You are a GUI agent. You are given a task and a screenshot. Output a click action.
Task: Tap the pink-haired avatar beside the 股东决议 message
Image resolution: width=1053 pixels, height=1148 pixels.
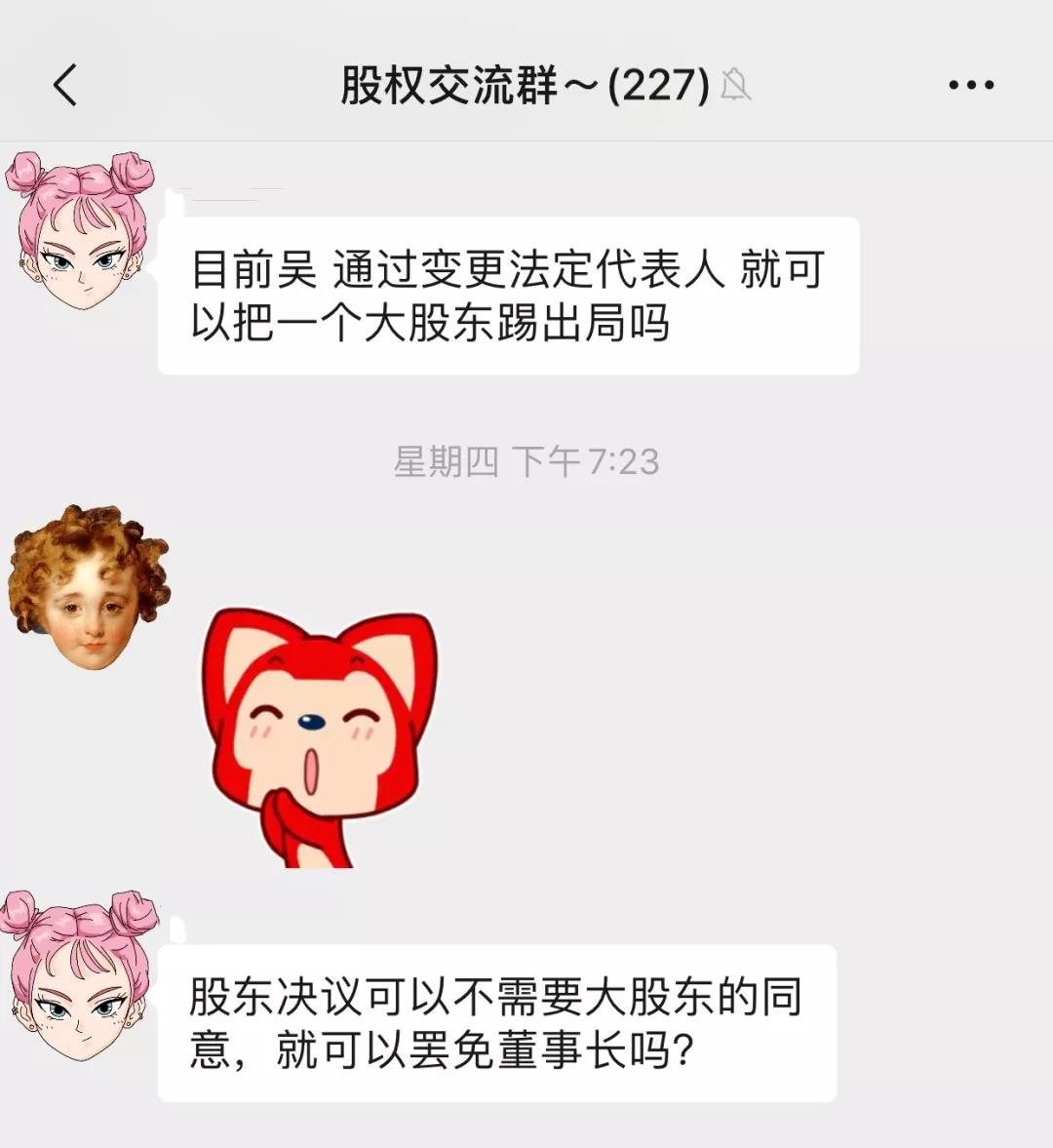pos(78,972)
